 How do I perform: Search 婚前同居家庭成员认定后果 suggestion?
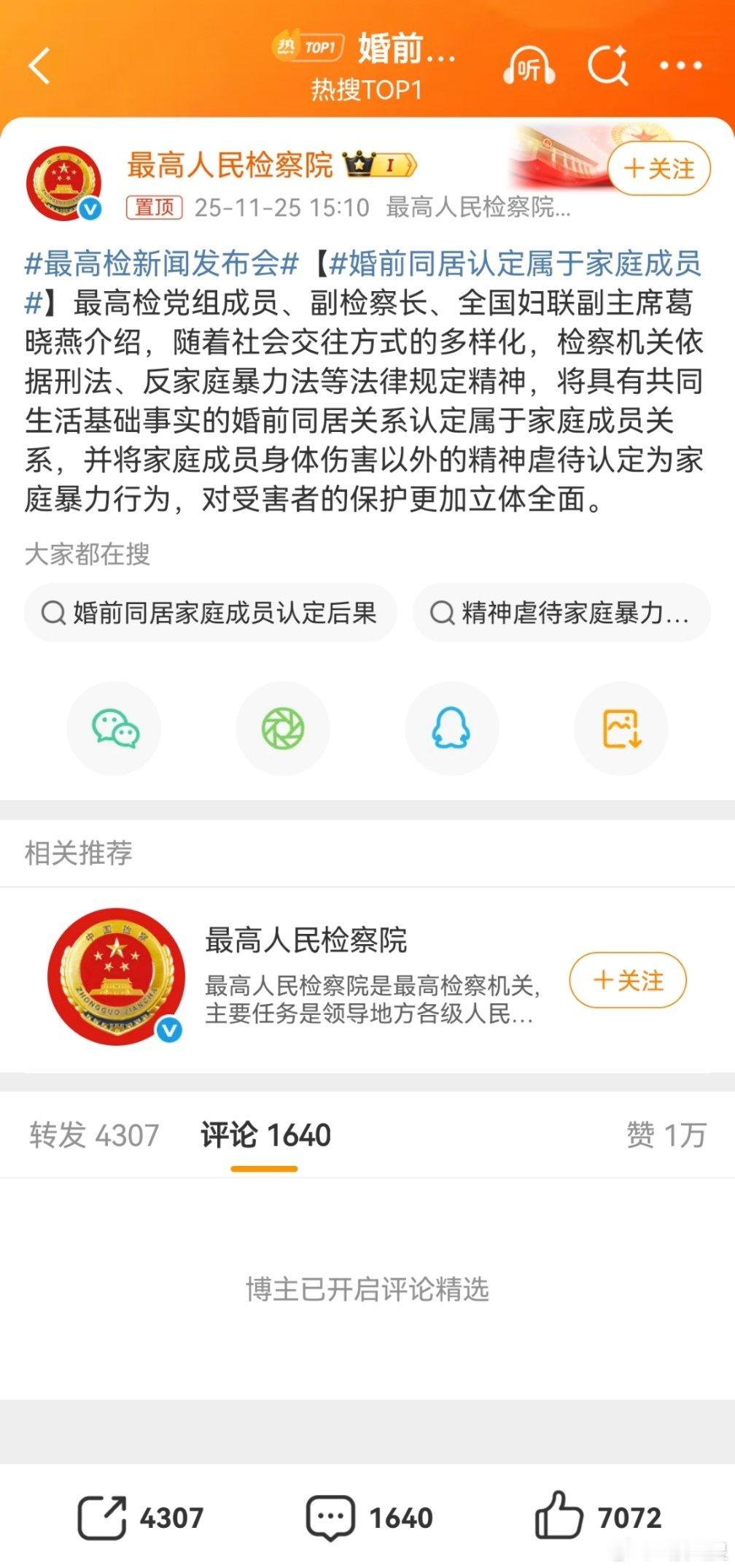pyautogui.click(x=214, y=613)
